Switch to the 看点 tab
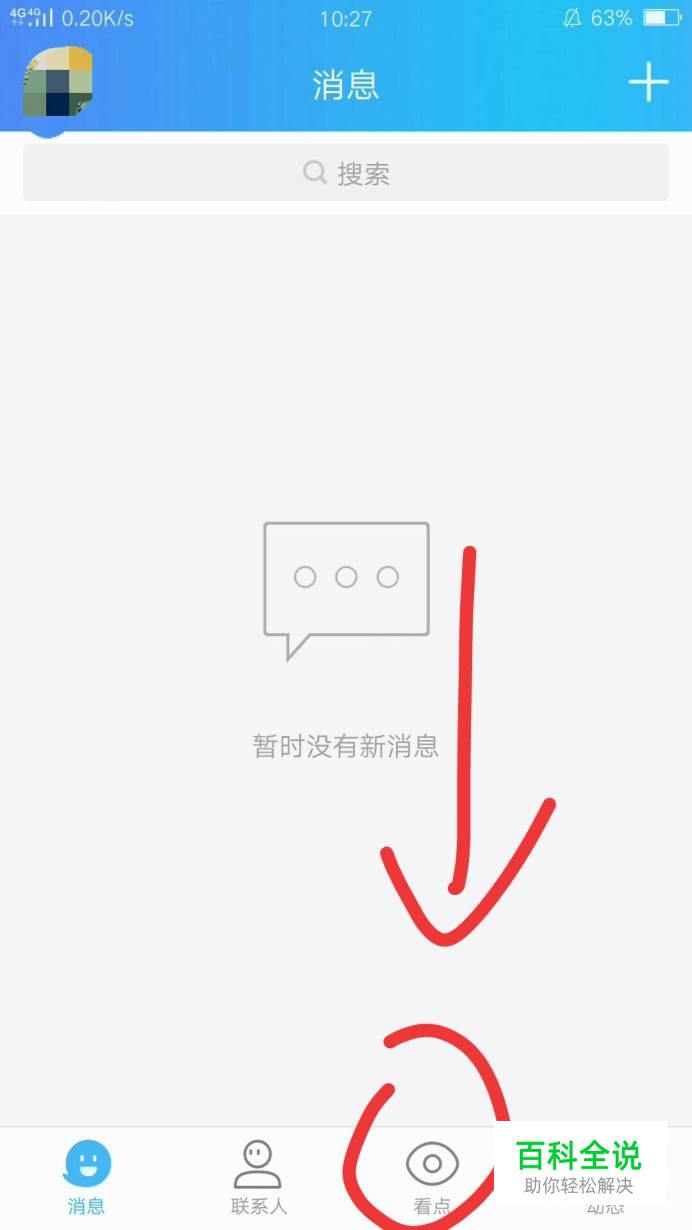The image size is (692, 1230). click(432, 1178)
